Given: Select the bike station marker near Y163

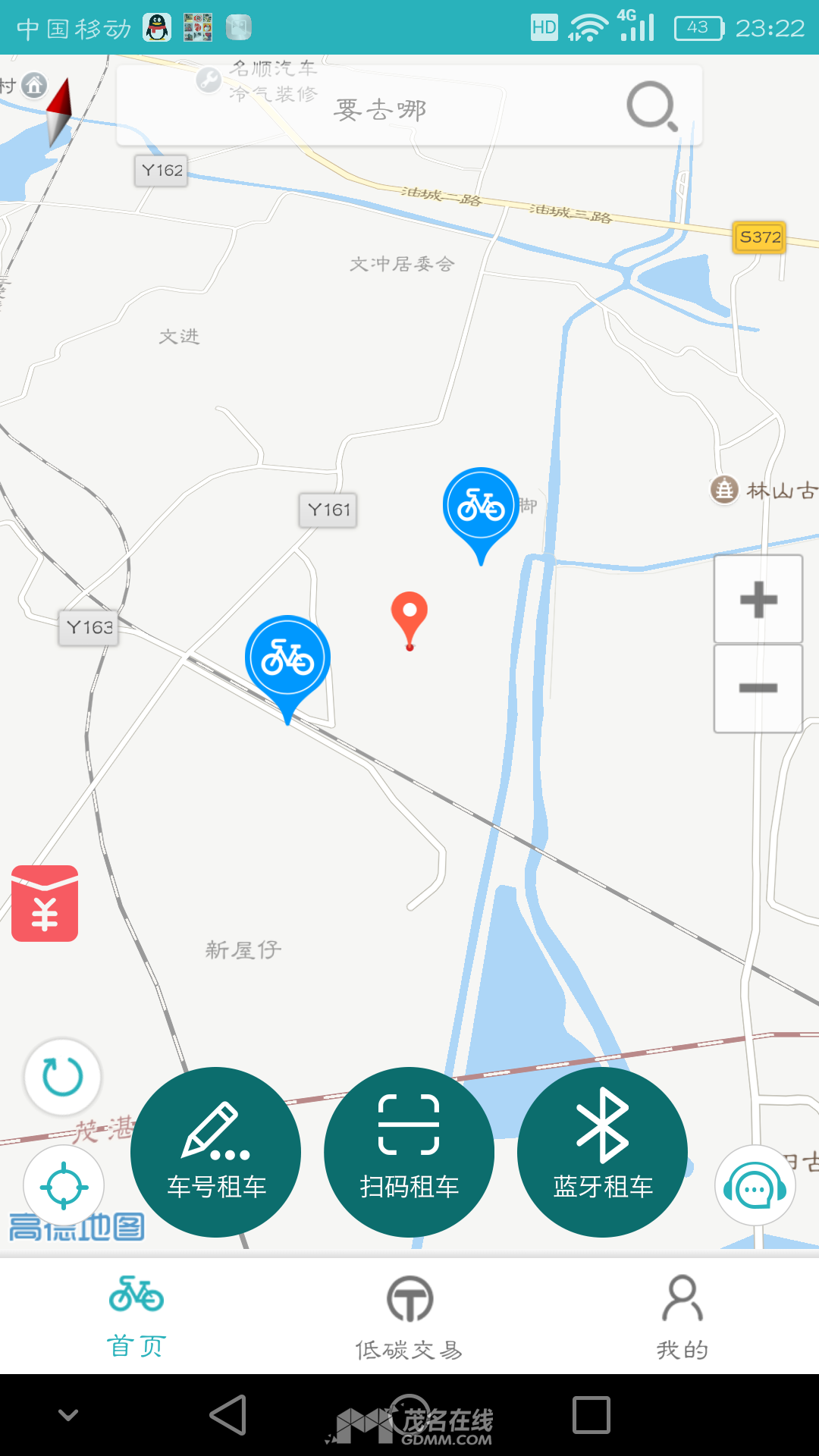Looking at the screenshot, I should click(287, 659).
